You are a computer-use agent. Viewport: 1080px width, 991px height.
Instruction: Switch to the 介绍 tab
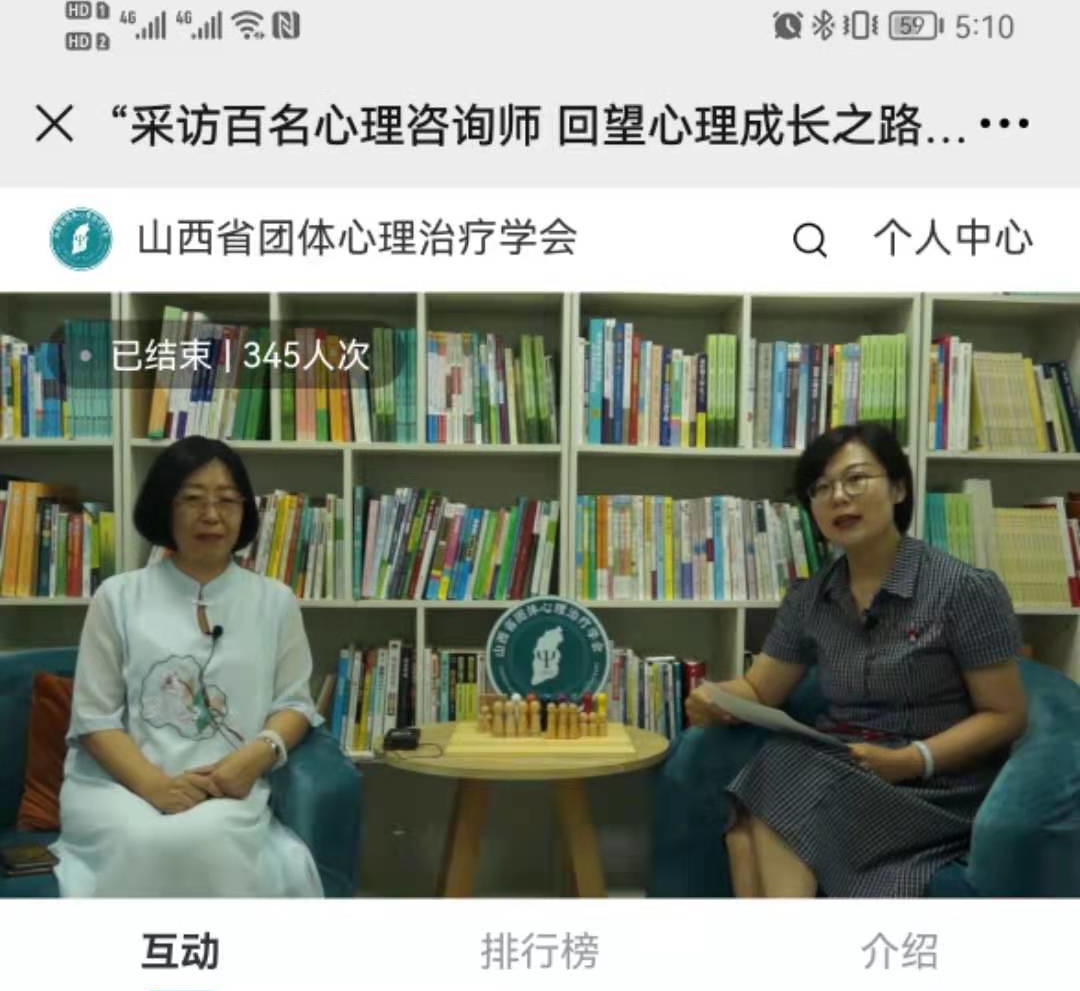click(899, 951)
